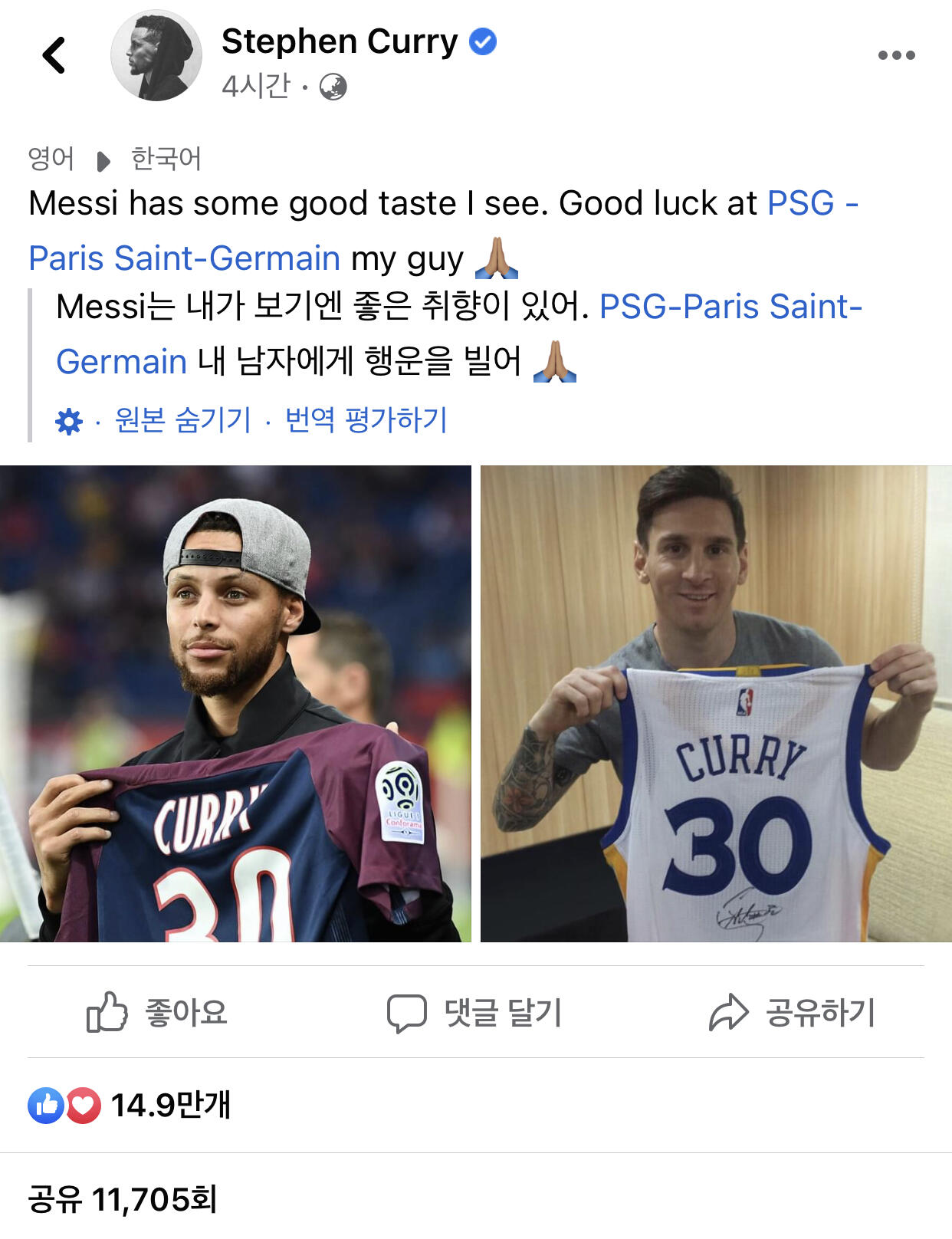Share the post with 공유하기

point(792,1012)
